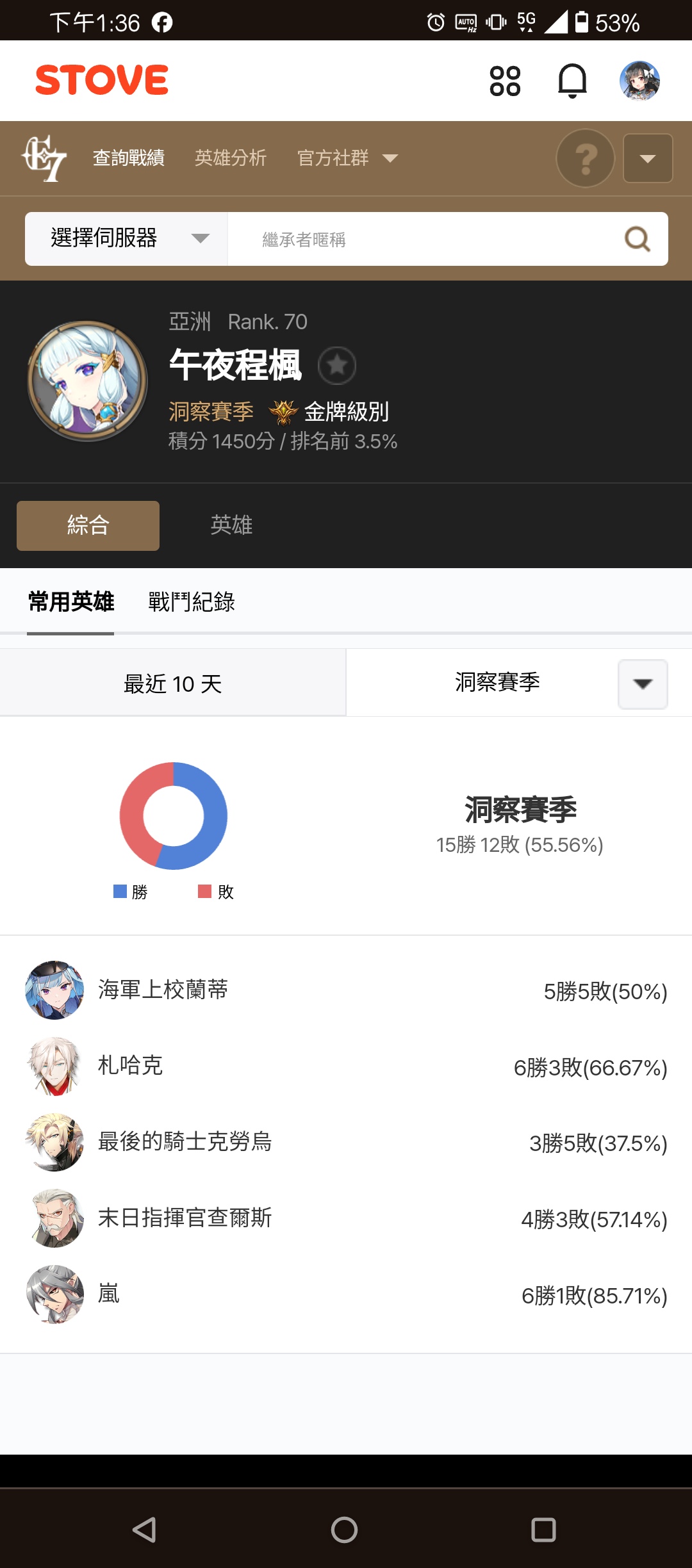Expand the 官方社群 dropdown

[347, 158]
